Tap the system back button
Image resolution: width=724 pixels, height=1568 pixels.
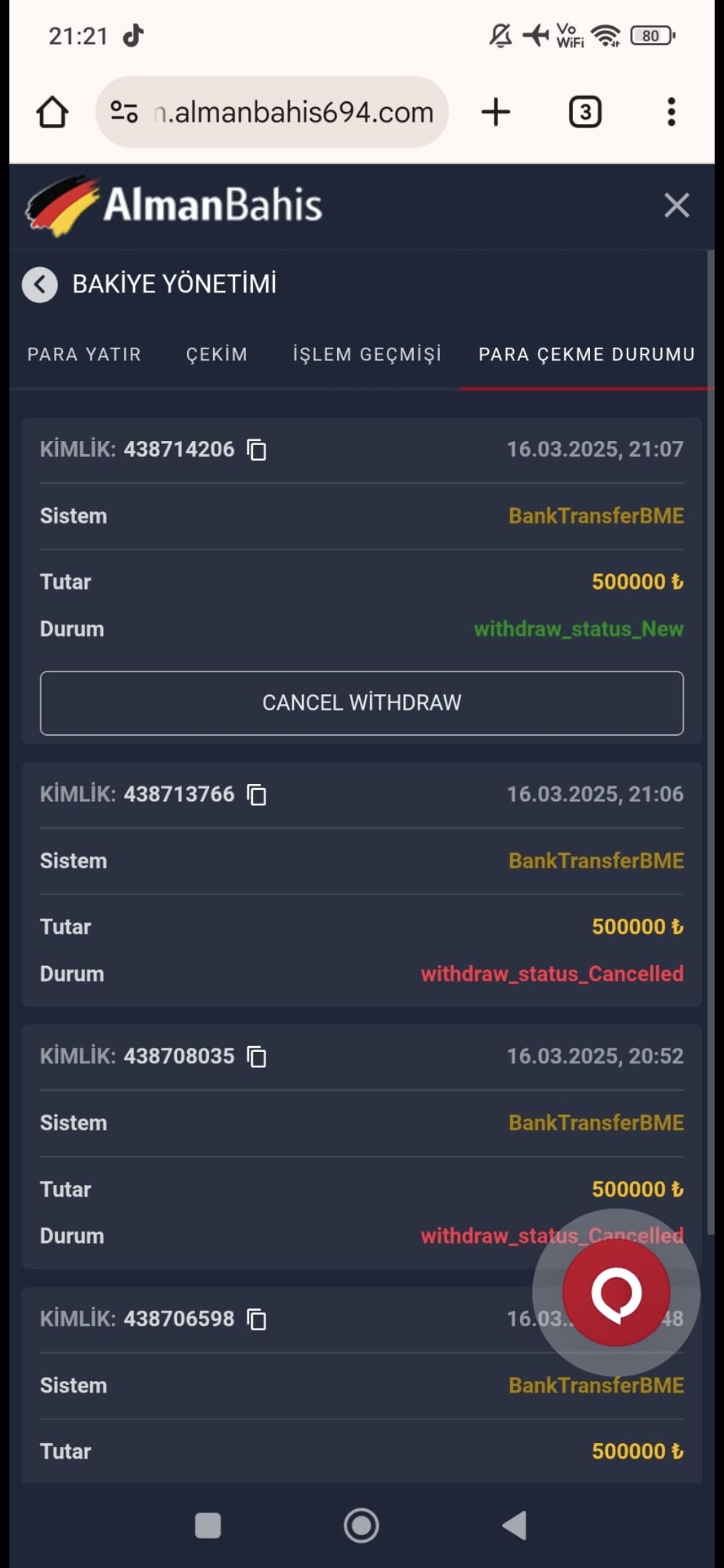pos(514,1526)
